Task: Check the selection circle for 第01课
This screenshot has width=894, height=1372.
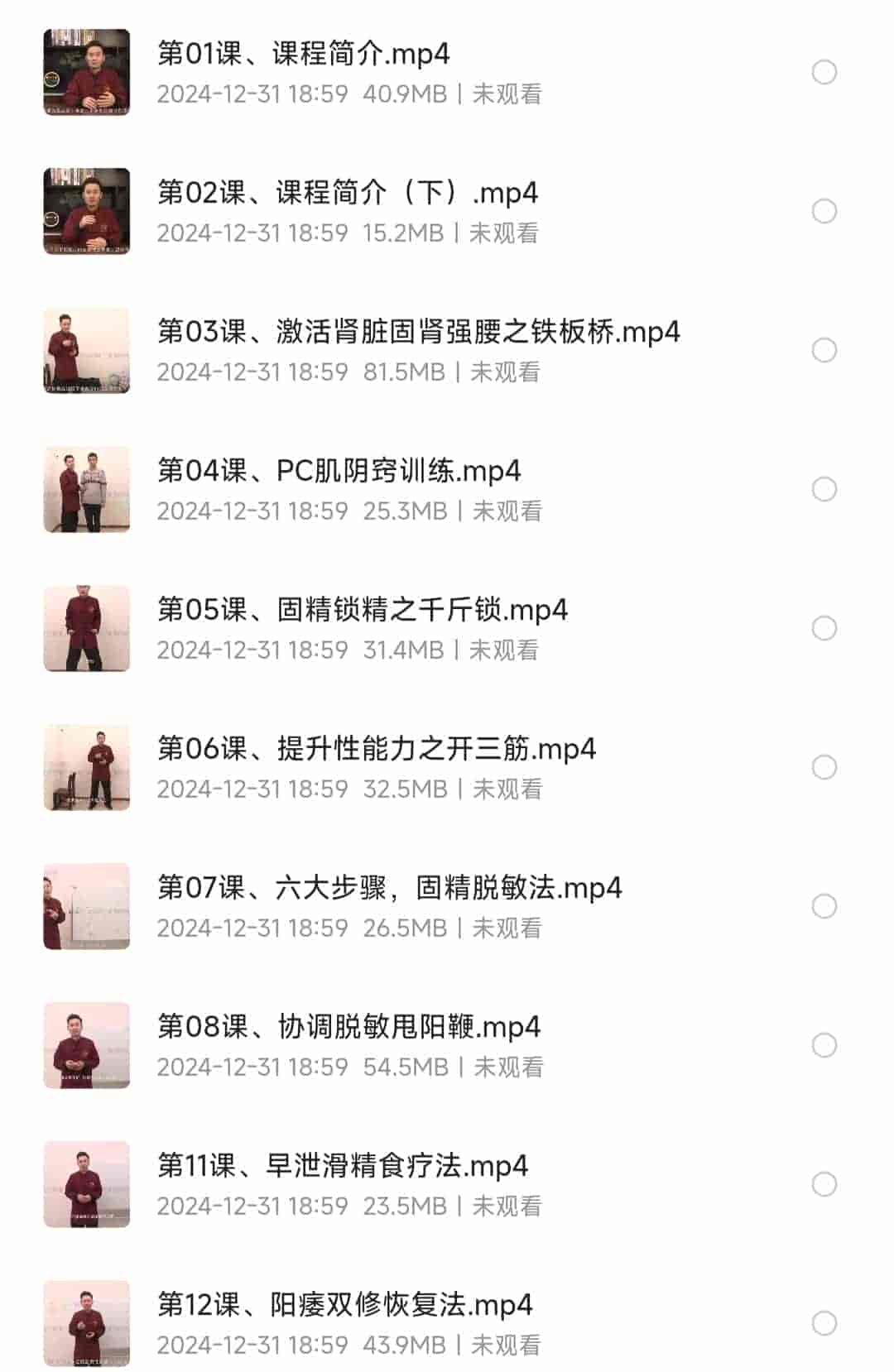Action: point(823,73)
